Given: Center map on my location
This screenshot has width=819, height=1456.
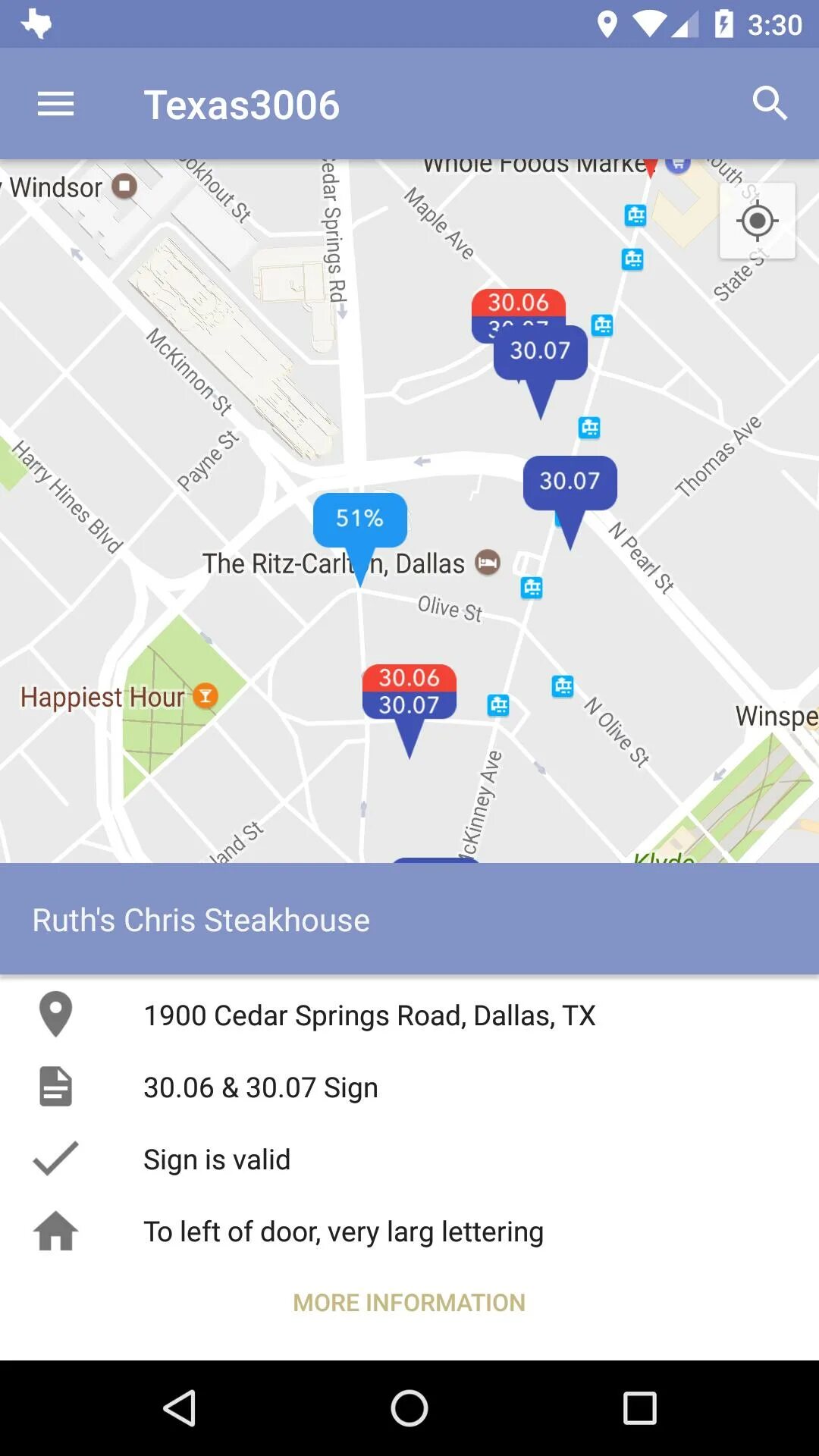Looking at the screenshot, I should (757, 221).
